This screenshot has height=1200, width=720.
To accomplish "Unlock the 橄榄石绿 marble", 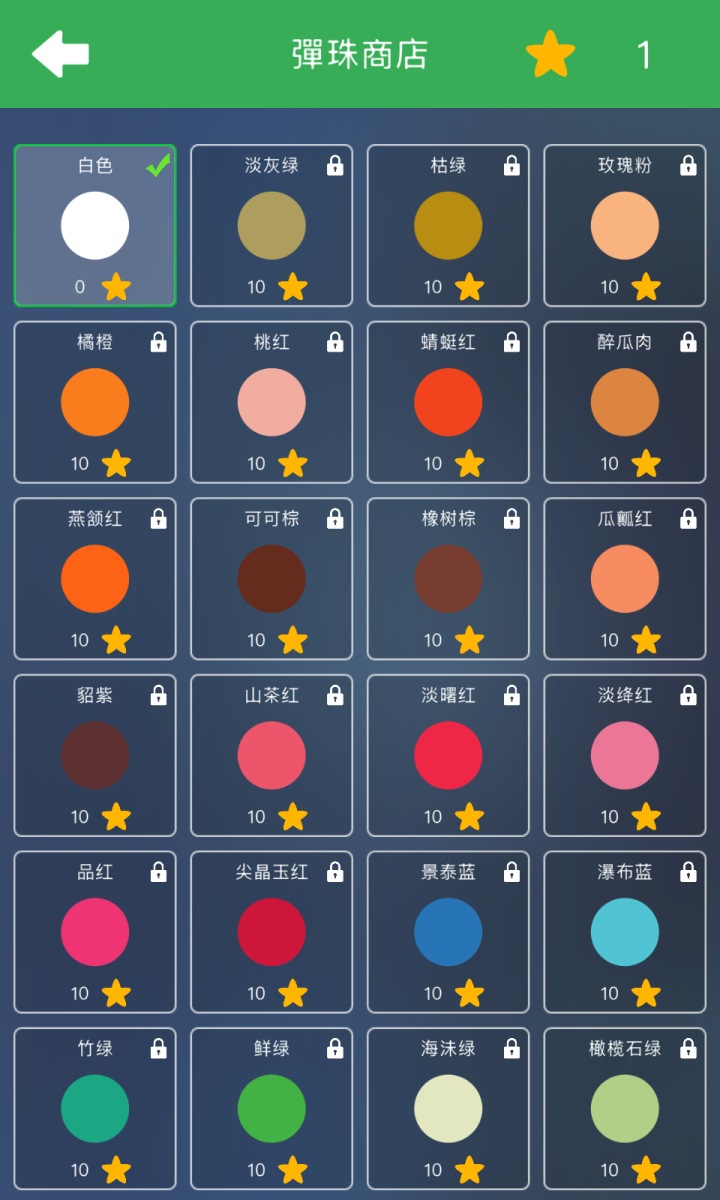I will pyautogui.click(x=625, y=1108).
